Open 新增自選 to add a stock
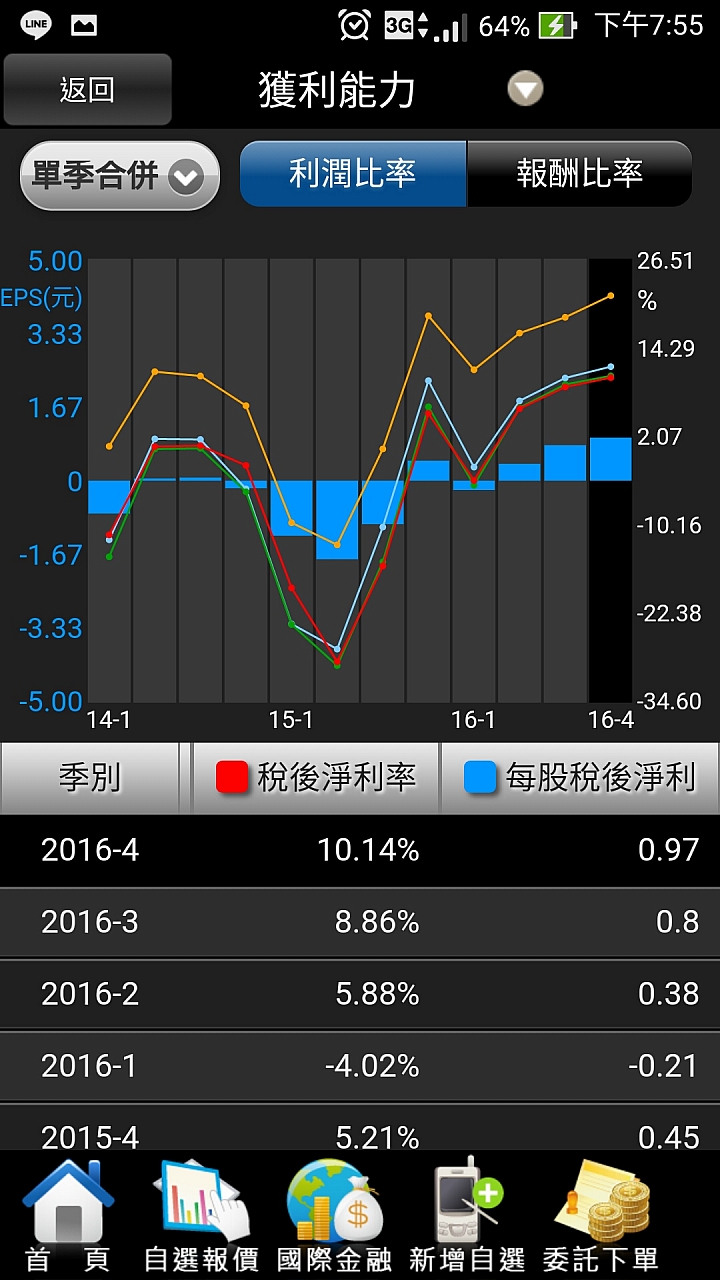Image resolution: width=720 pixels, height=1280 pixels. pos(467,1215)
